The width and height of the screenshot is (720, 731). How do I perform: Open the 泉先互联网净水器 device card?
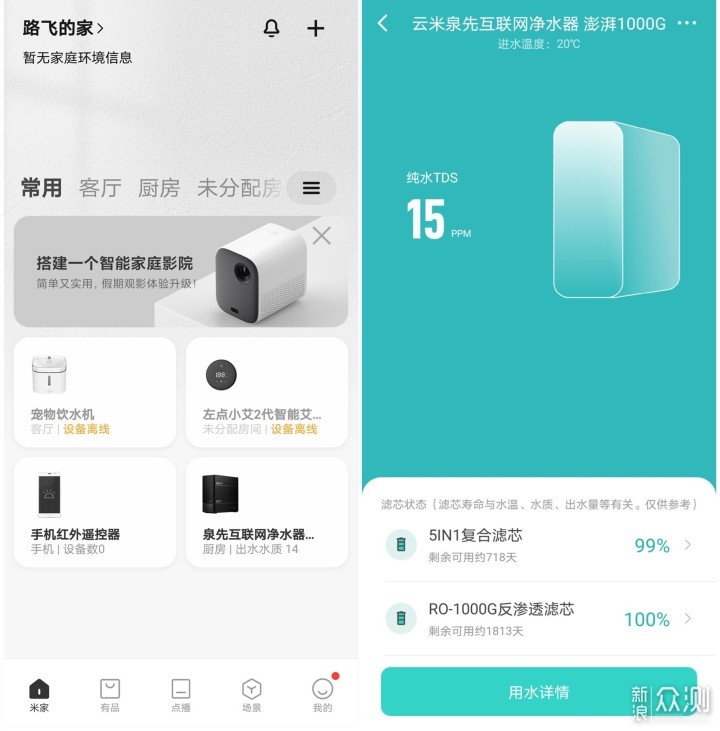click(x=266, y=512)
